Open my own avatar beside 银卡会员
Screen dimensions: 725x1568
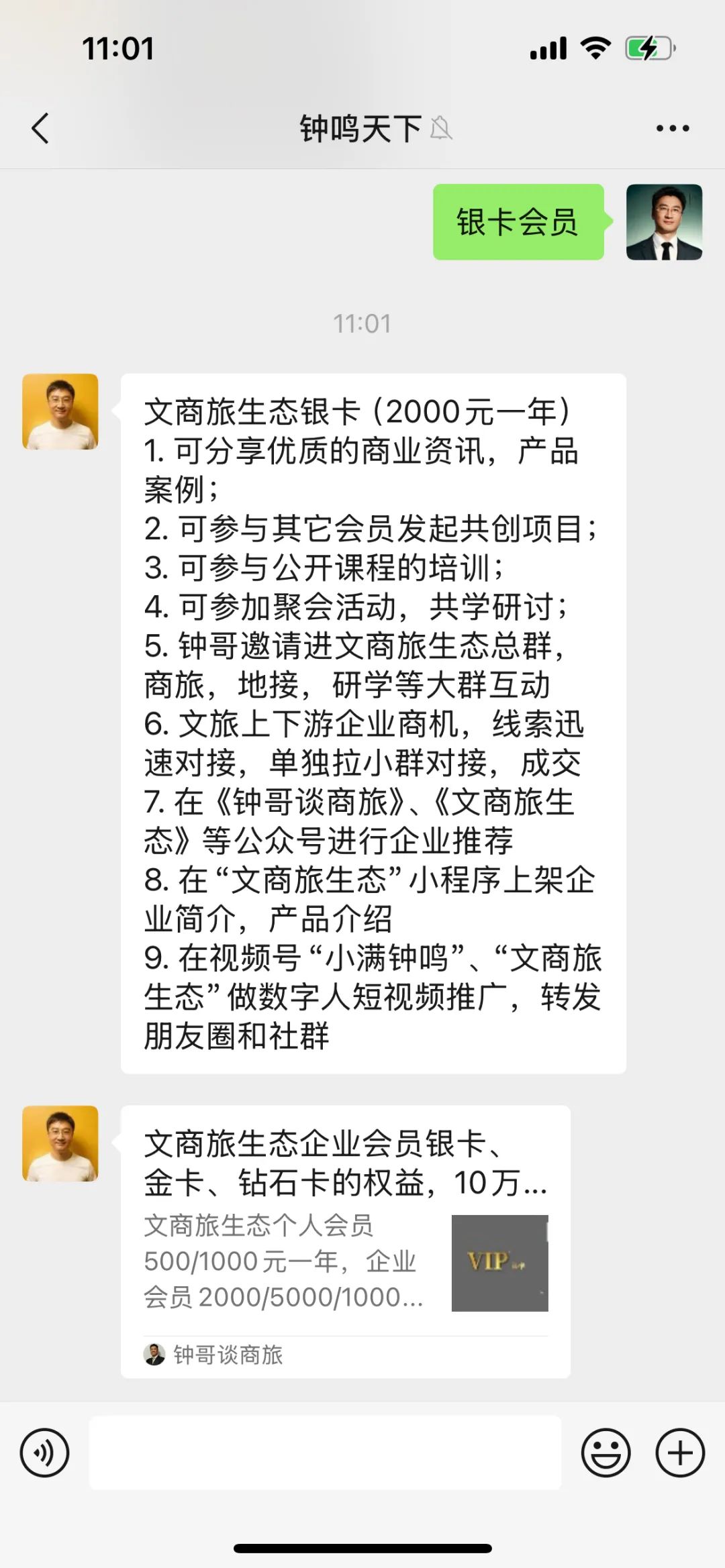[664, 222]
